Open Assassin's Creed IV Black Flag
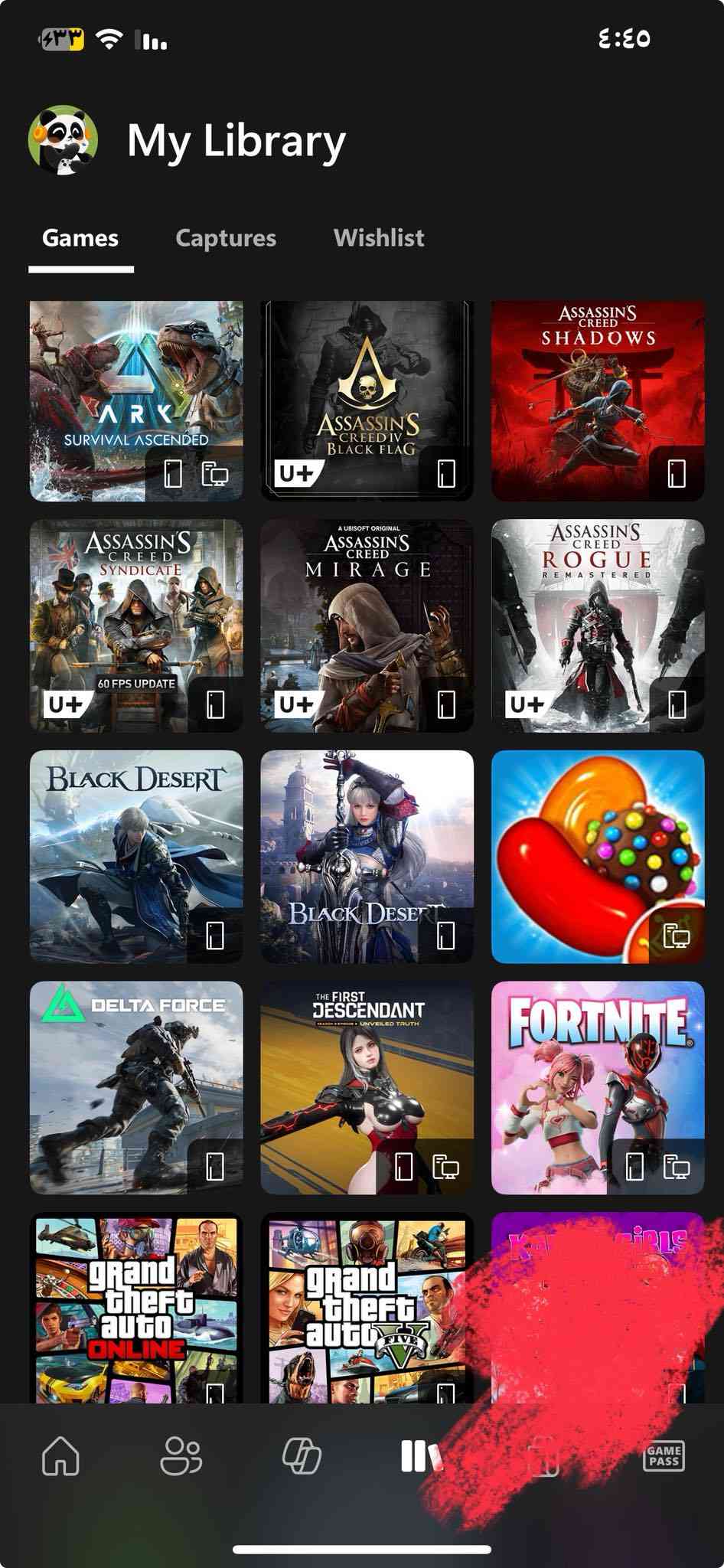The width and height of the screenshot is (724, 1568). pos(367,400)
